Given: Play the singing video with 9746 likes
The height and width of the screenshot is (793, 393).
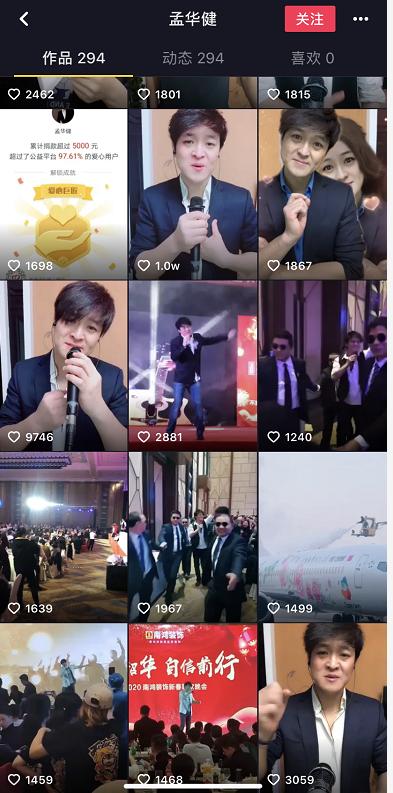Looking at the screenshot, I should (64, 366).
